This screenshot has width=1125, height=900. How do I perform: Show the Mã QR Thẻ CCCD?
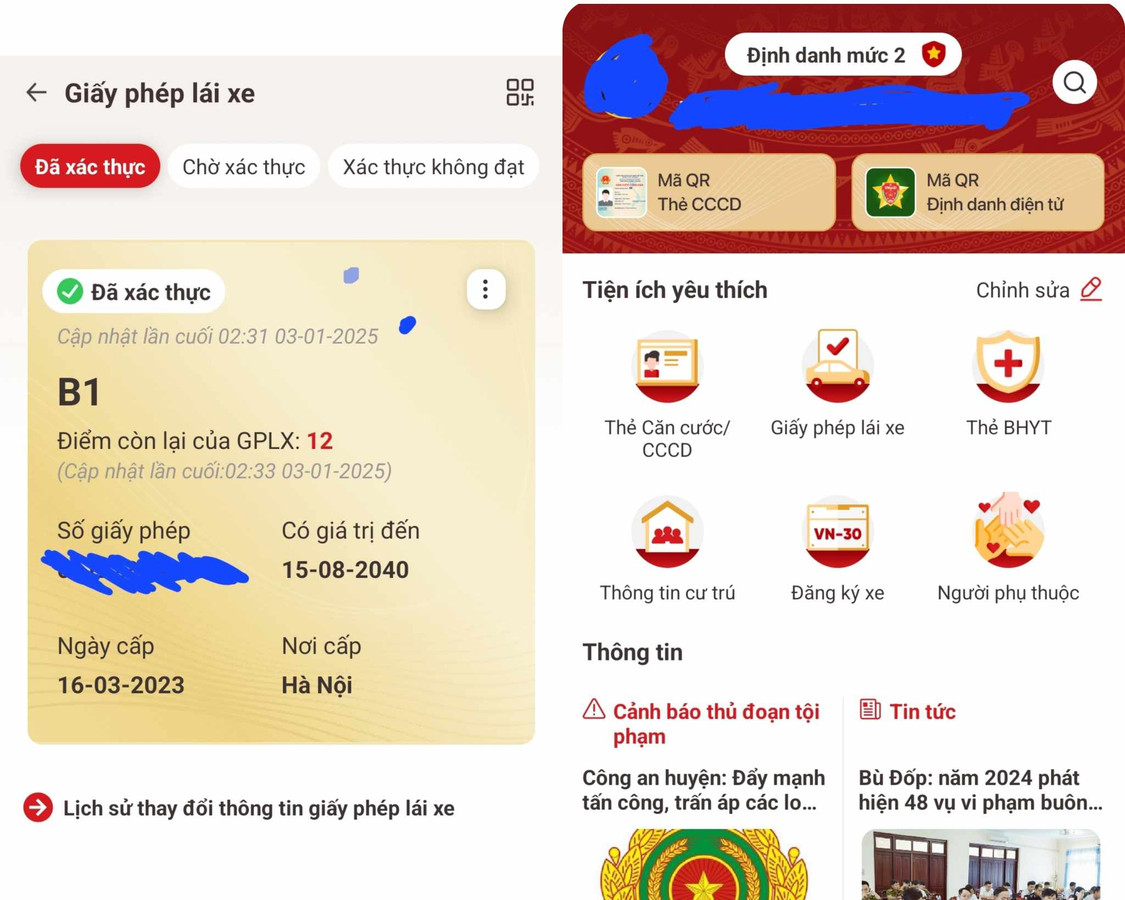[x=708, y=192]
